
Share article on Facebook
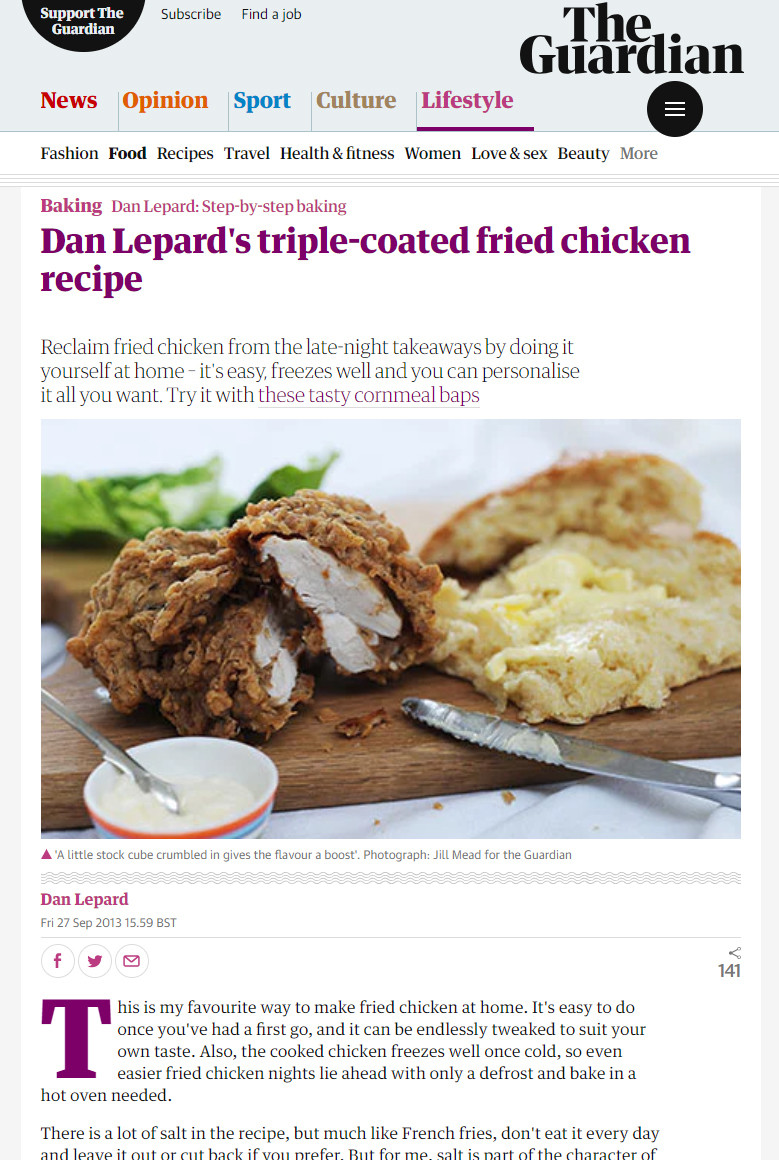coord(58,961)
